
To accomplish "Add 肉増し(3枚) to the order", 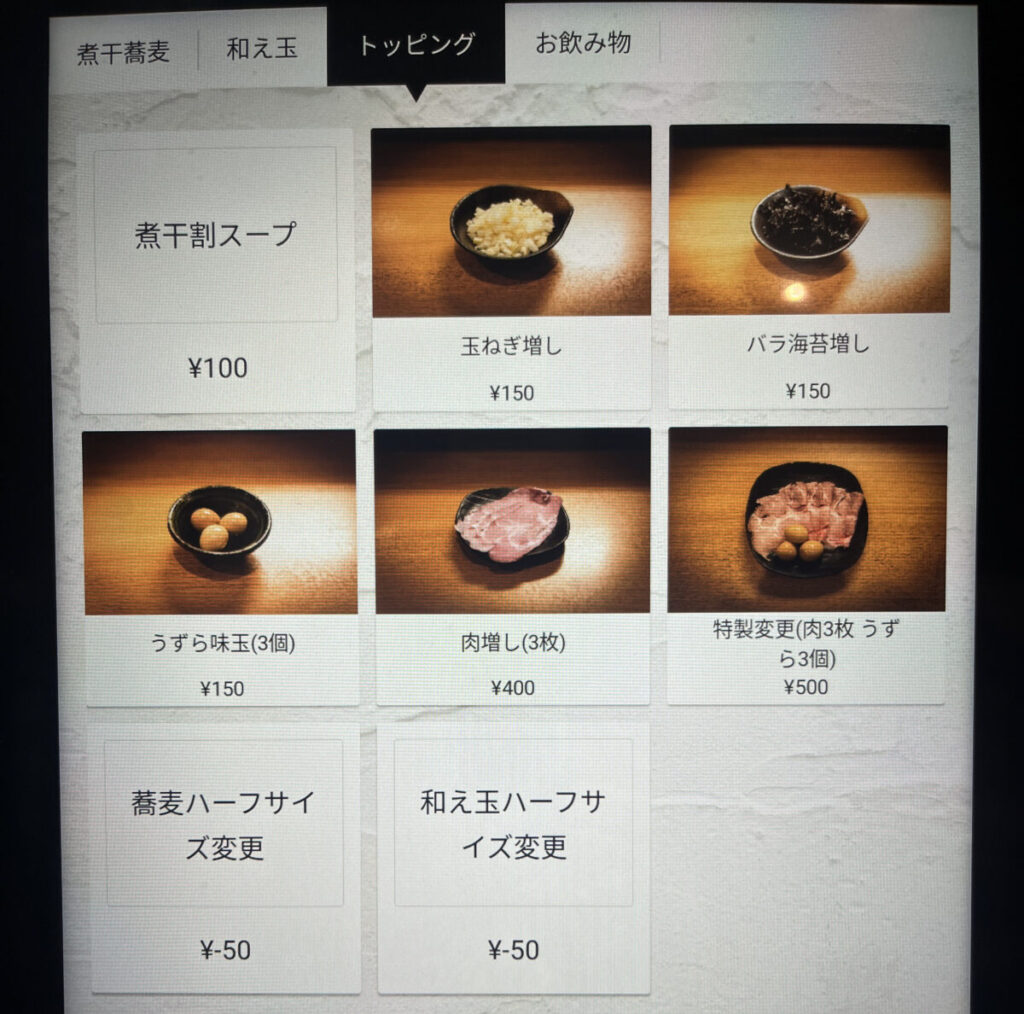I will (x=512, y=565).
